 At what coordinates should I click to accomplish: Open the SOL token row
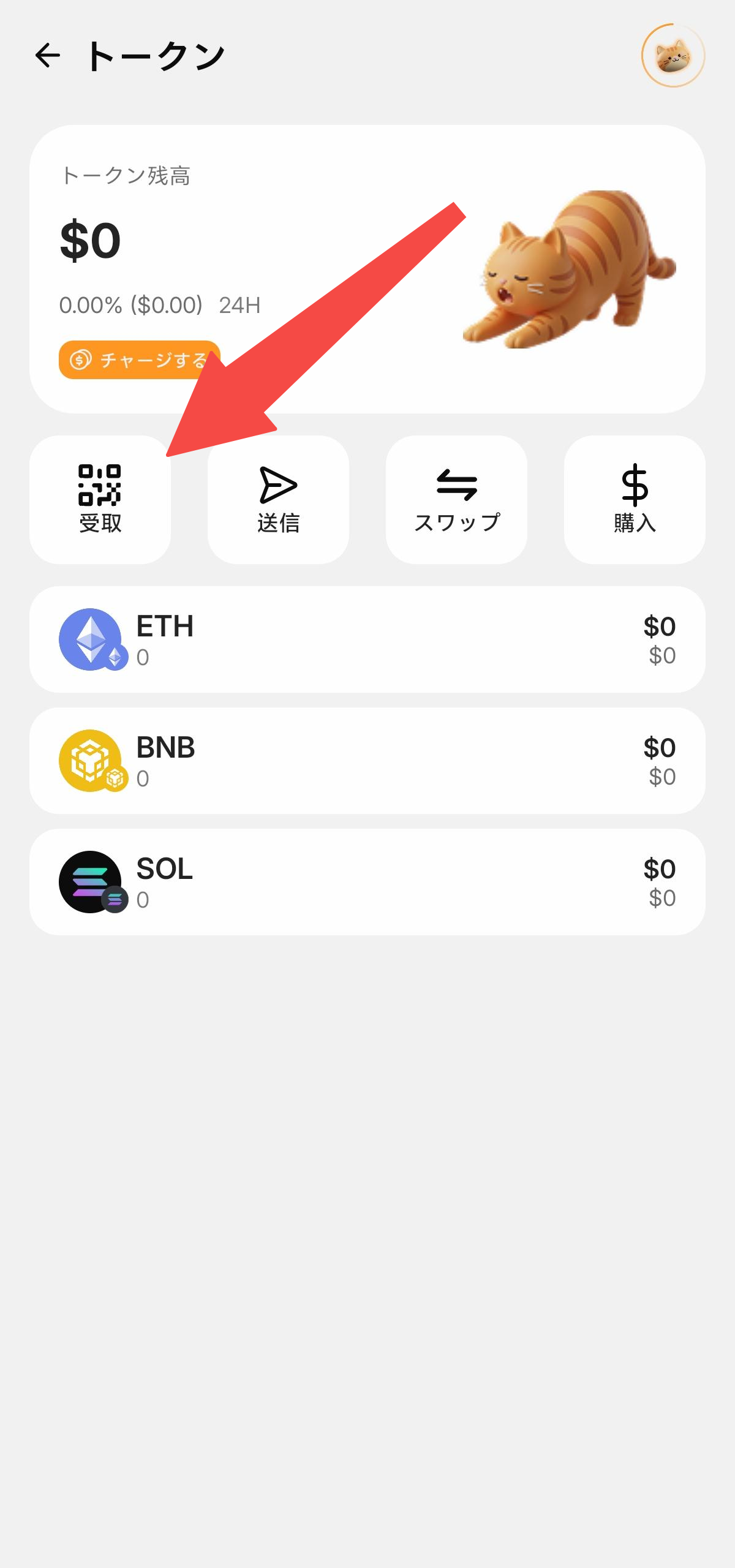tap(367, 882)
